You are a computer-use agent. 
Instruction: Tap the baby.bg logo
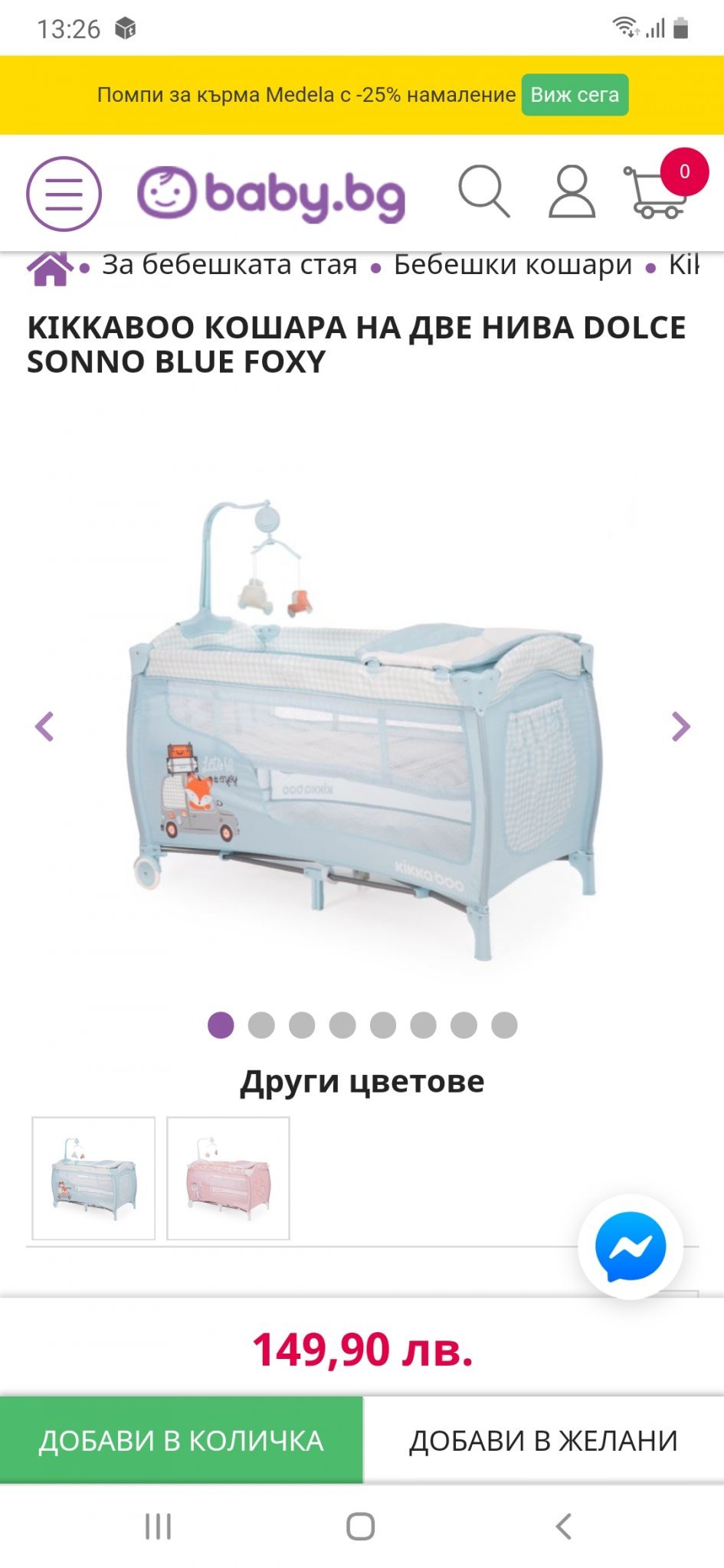point(271,194)
